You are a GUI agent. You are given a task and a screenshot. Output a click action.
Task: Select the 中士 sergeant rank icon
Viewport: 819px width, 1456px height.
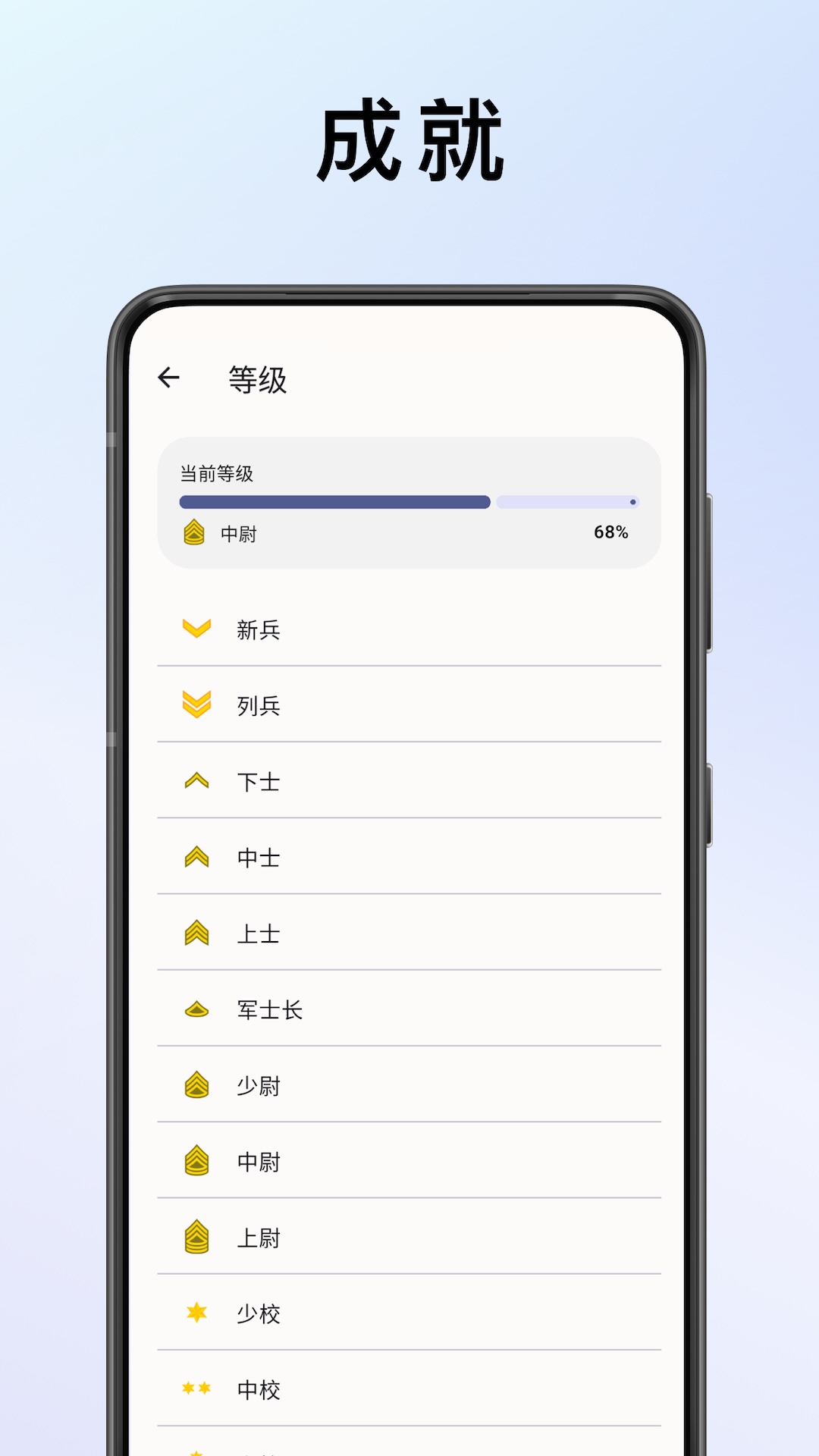point(196,858)
